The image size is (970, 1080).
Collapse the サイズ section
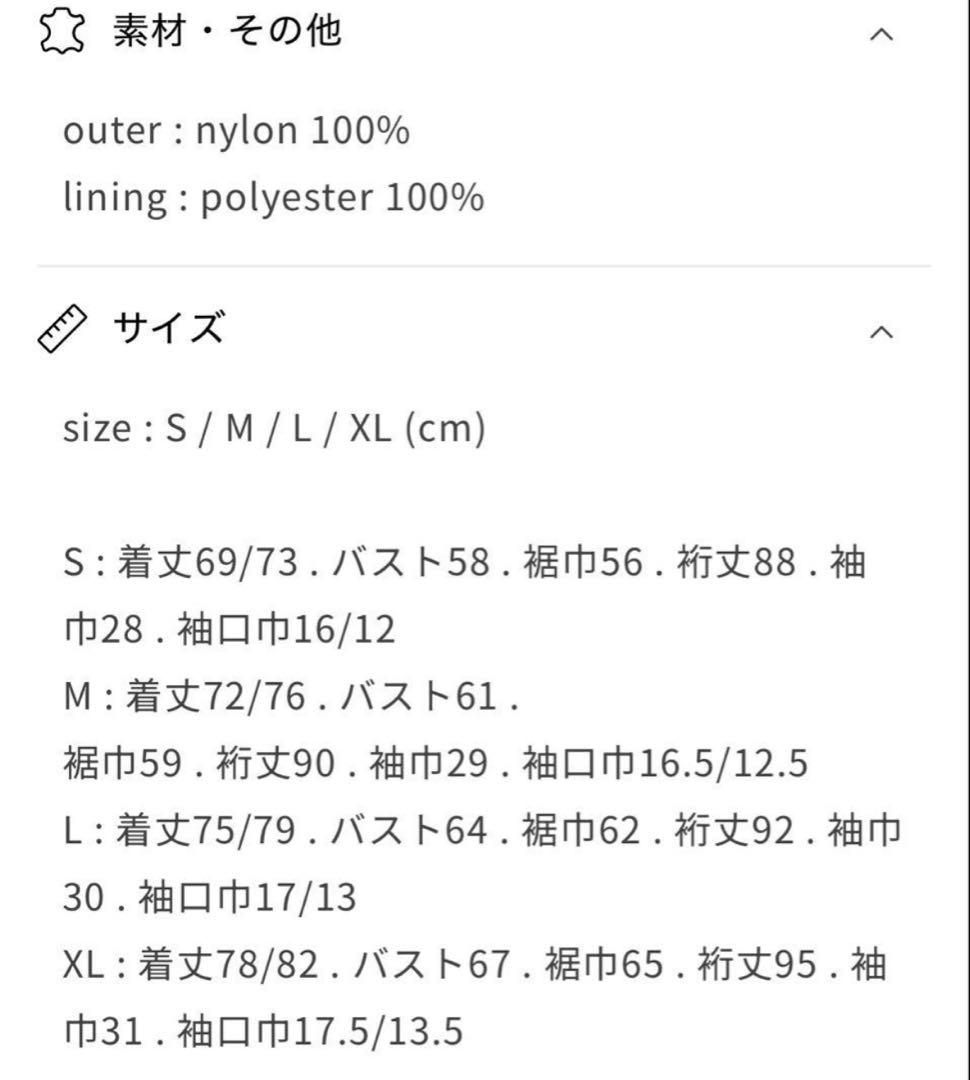(x=880, y=332)
